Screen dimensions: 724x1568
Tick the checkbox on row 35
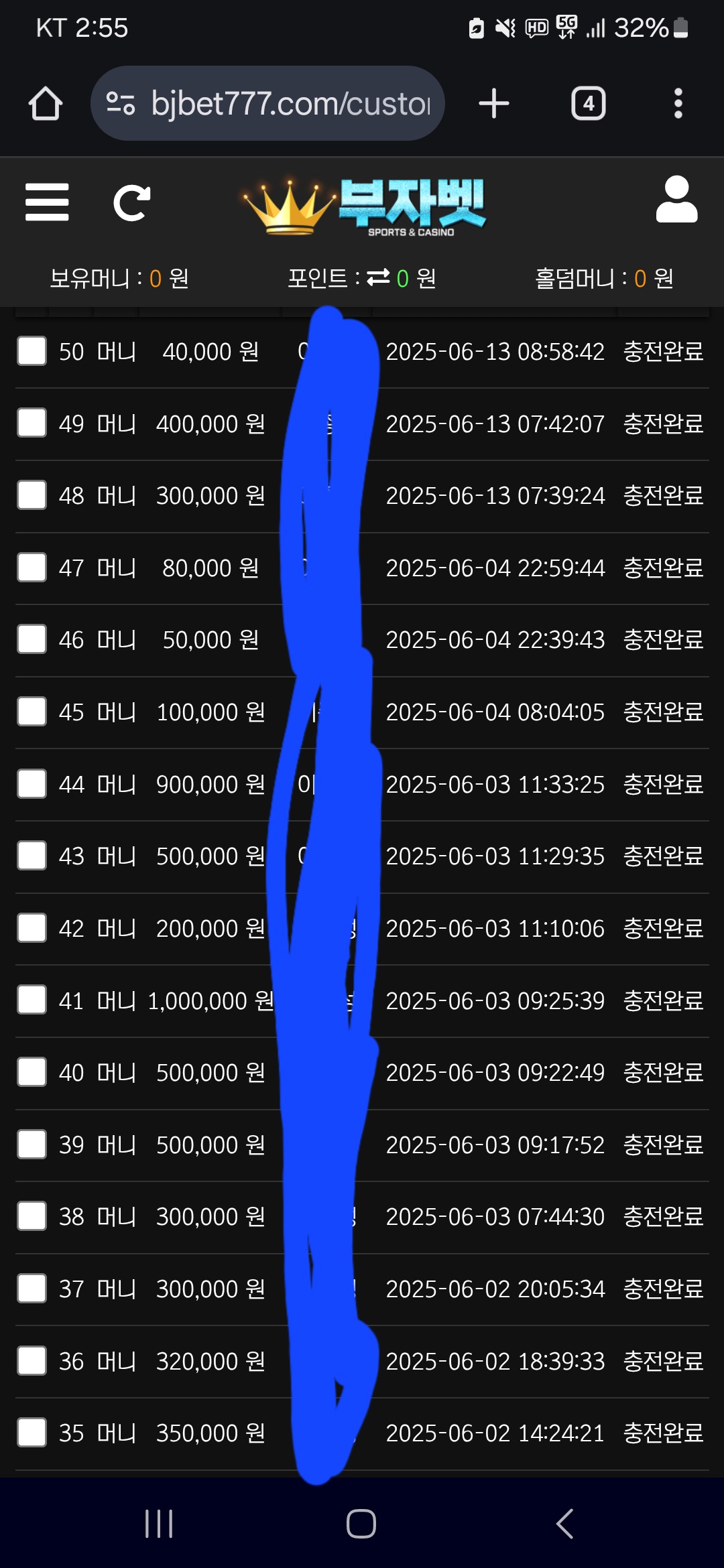tap(32, 1433)
